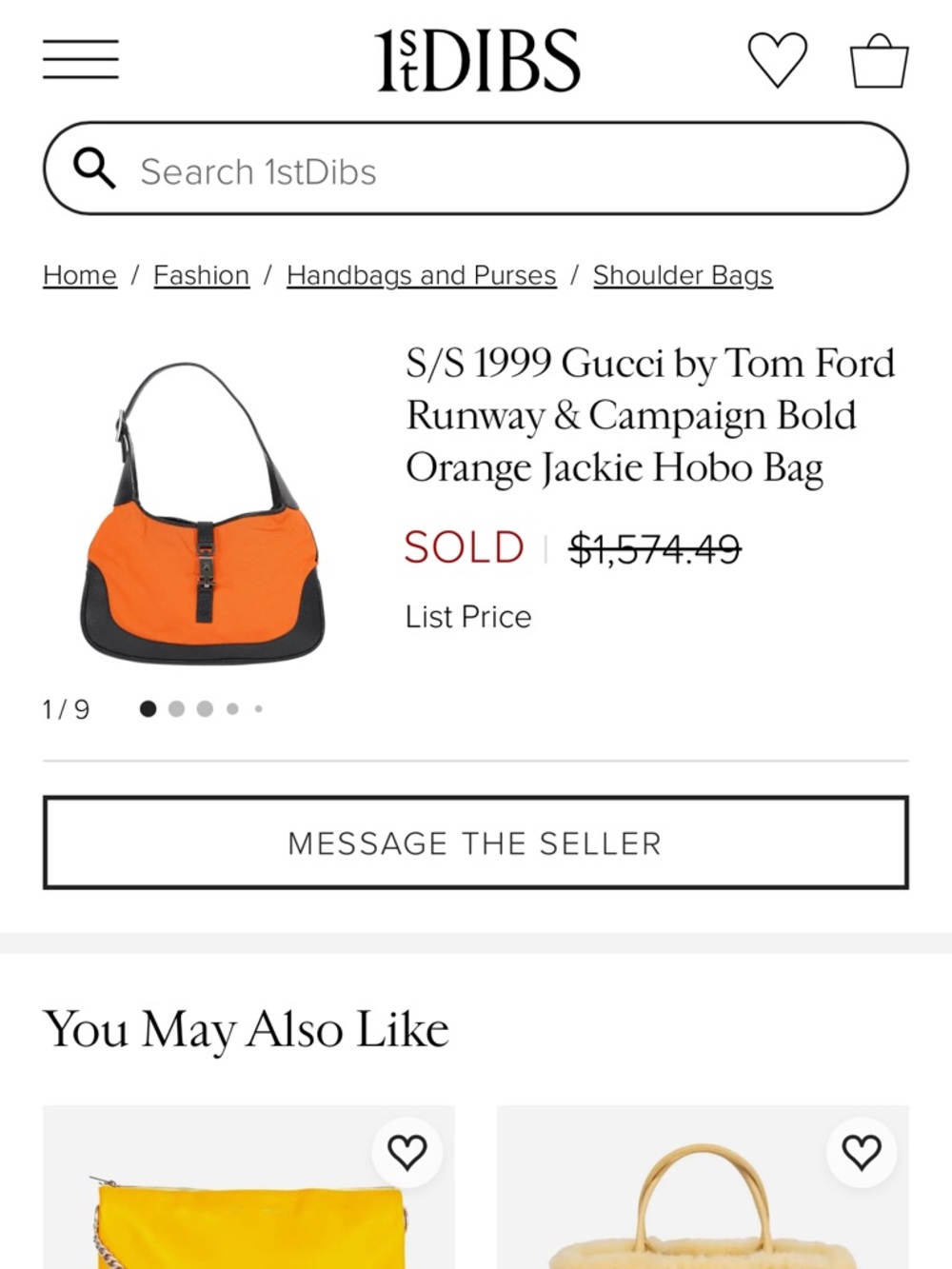
Task: Open the shopping bag
Action: tap(878, 57)
